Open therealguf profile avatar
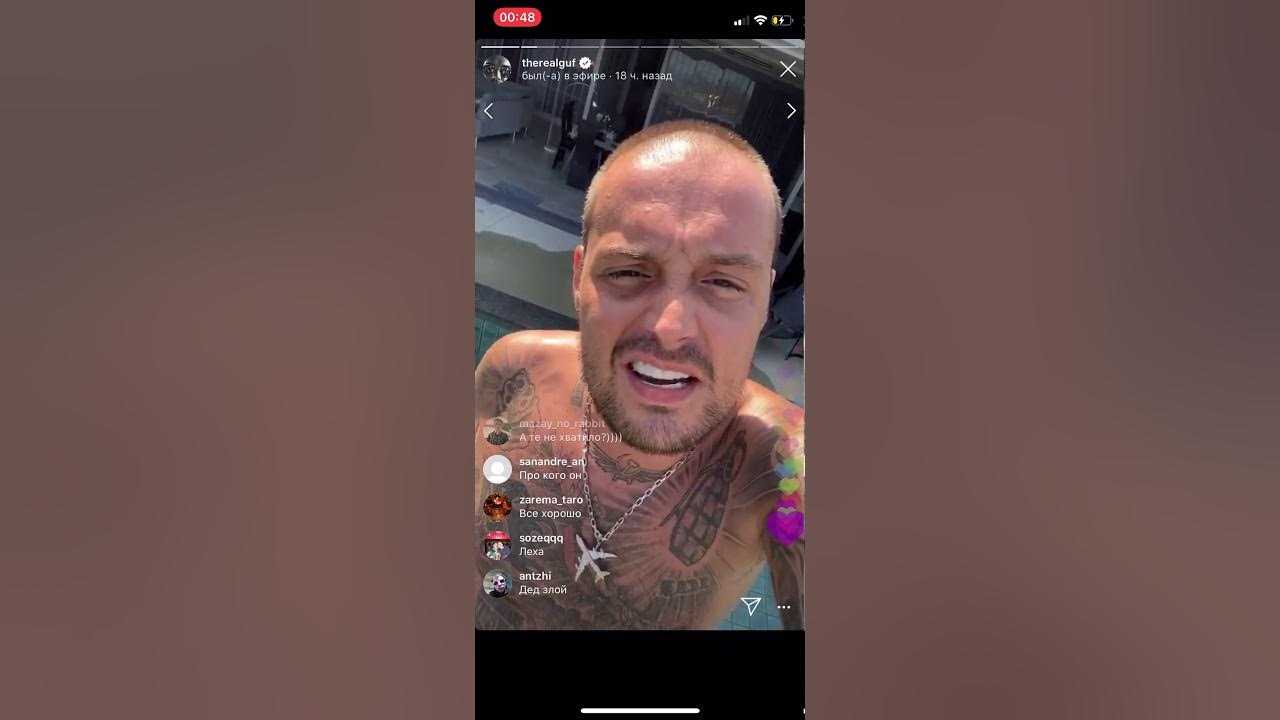 (497, 69)
